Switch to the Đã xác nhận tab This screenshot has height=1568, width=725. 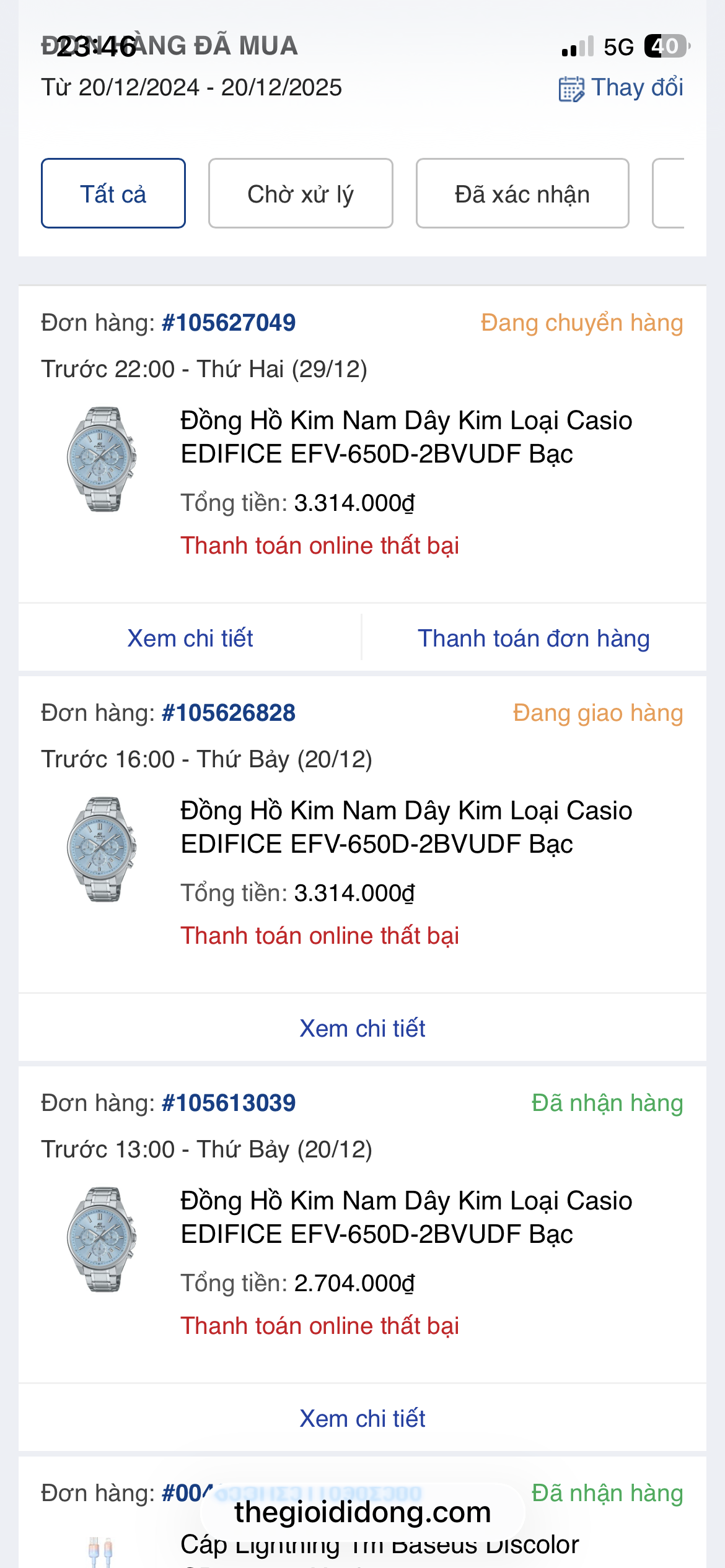point(522,194)
